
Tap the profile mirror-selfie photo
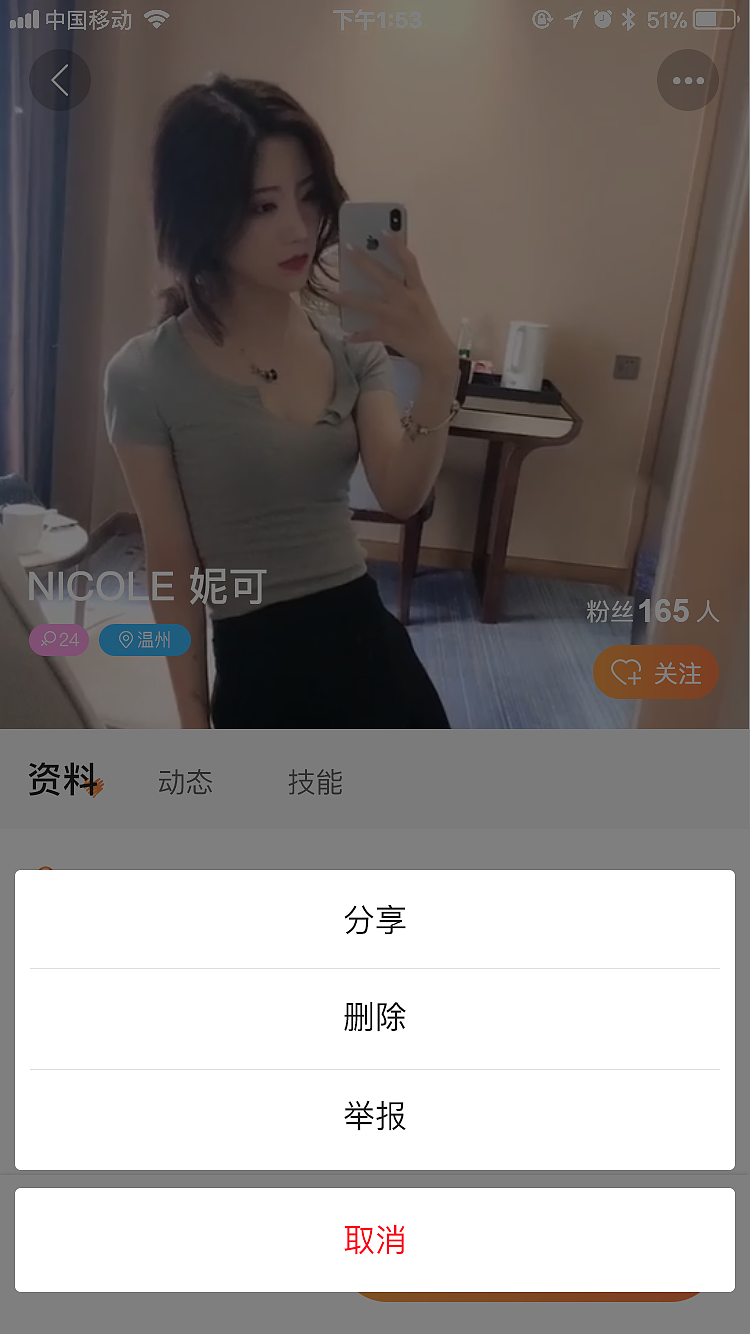[375, 350]
